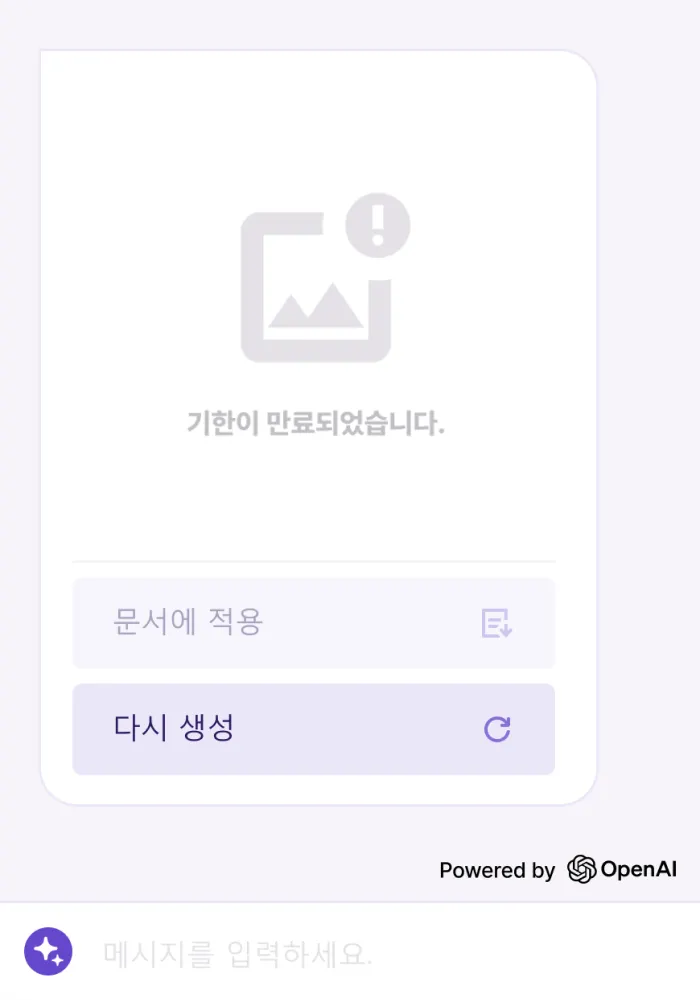The height and width of the screenshot is (1000, 700).
Task: Apply result with 문서에 적용 button
Action: (313, 623)
